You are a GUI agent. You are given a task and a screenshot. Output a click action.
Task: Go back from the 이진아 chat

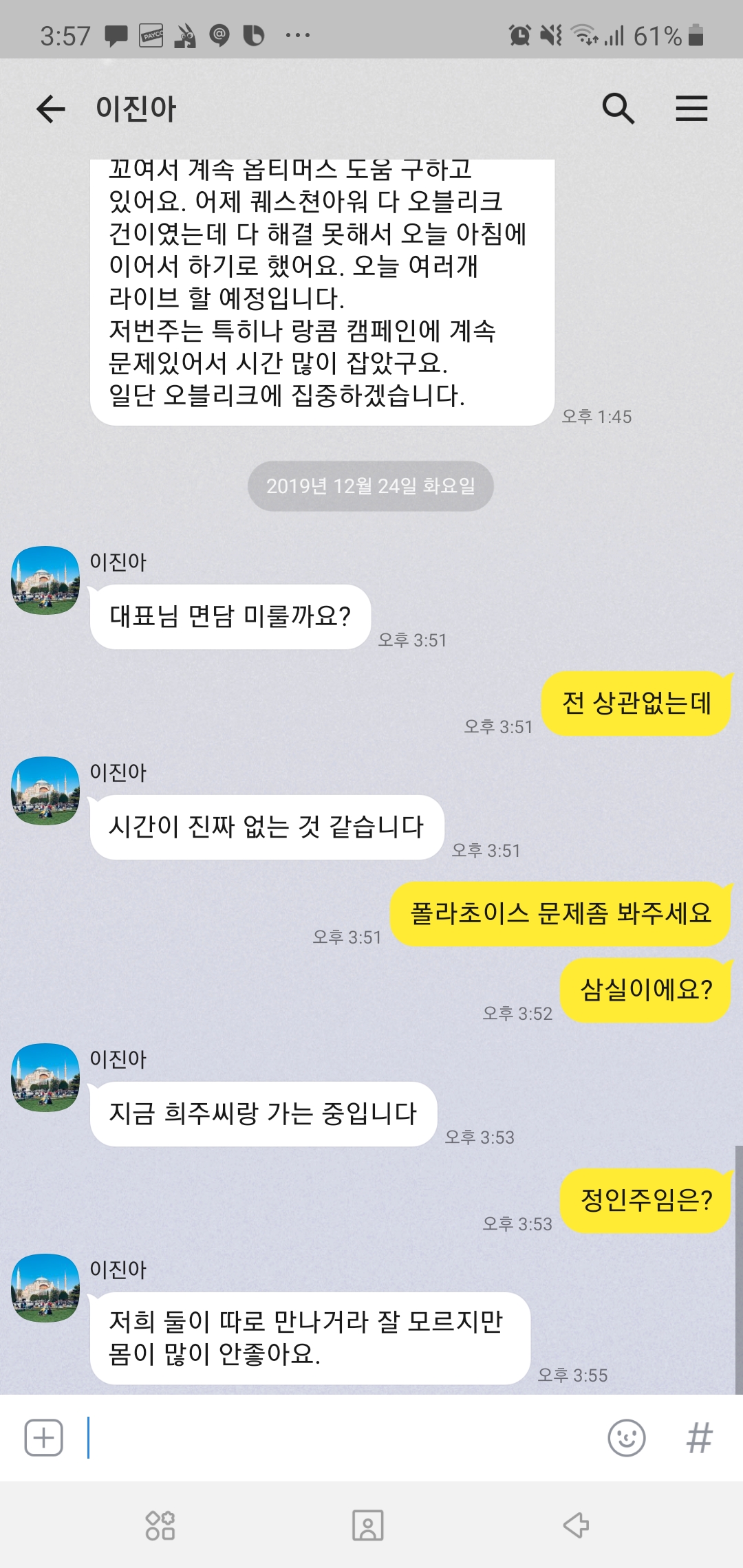[x=51, y=109]
